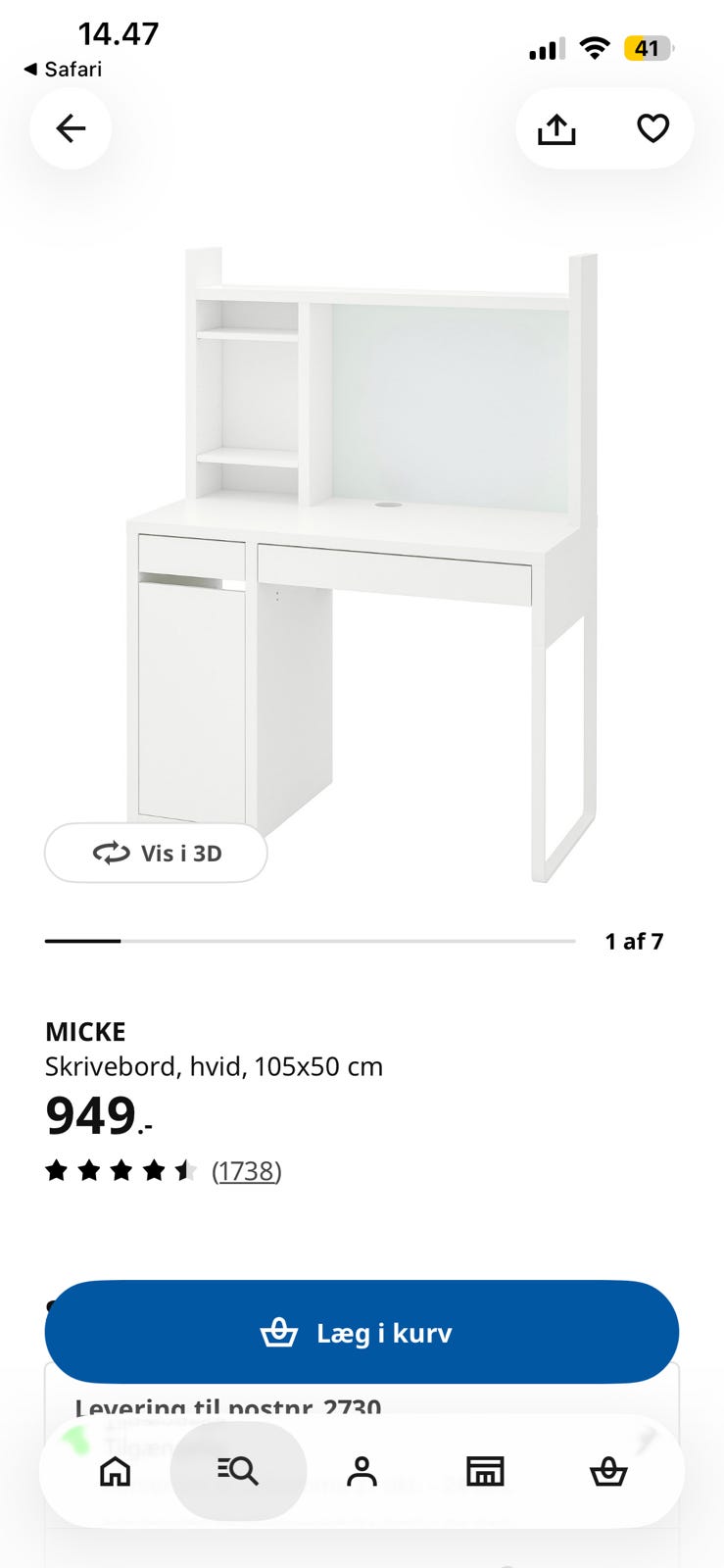
Task: Share the MICKE desk product
Action: 556,128
